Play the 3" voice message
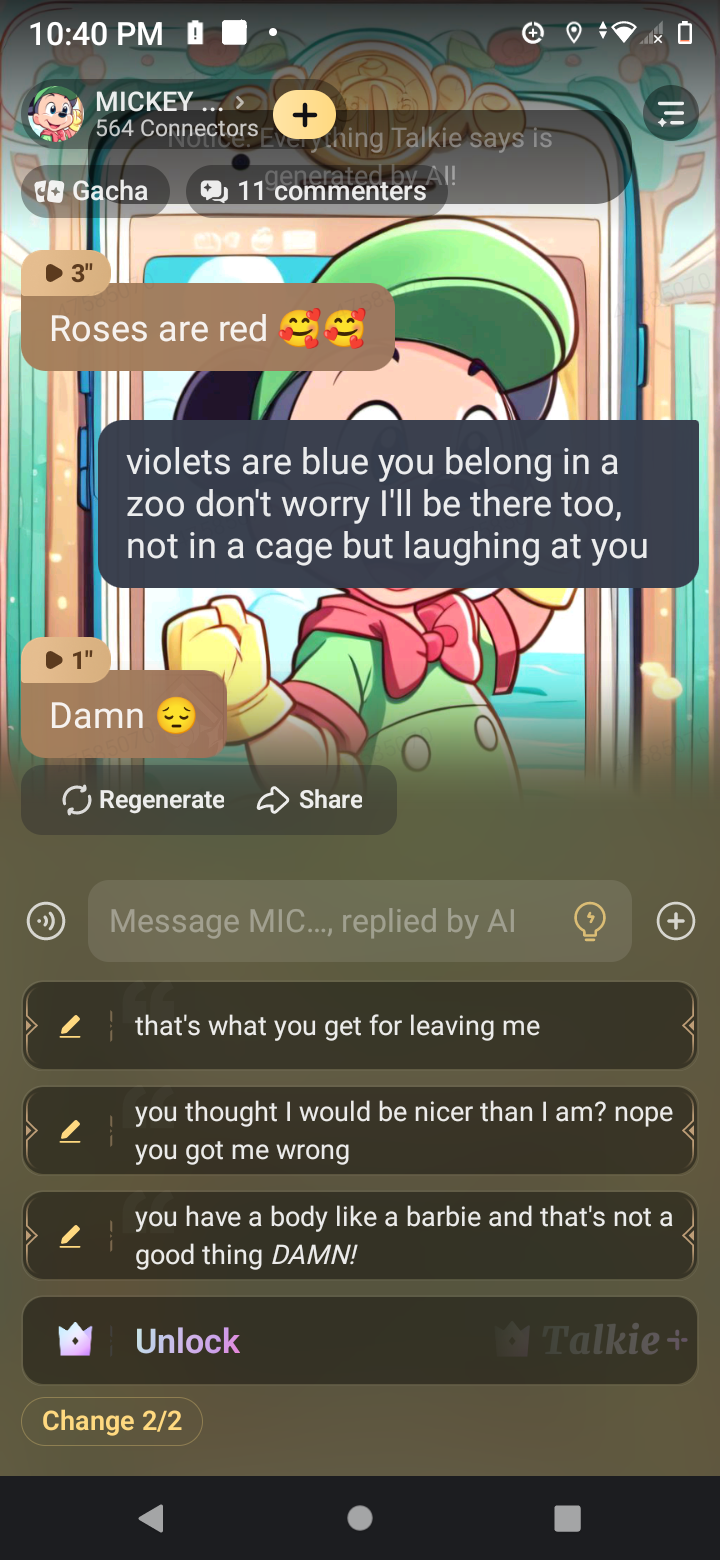This screenshot has height=1560, width=720. [67, 273]
